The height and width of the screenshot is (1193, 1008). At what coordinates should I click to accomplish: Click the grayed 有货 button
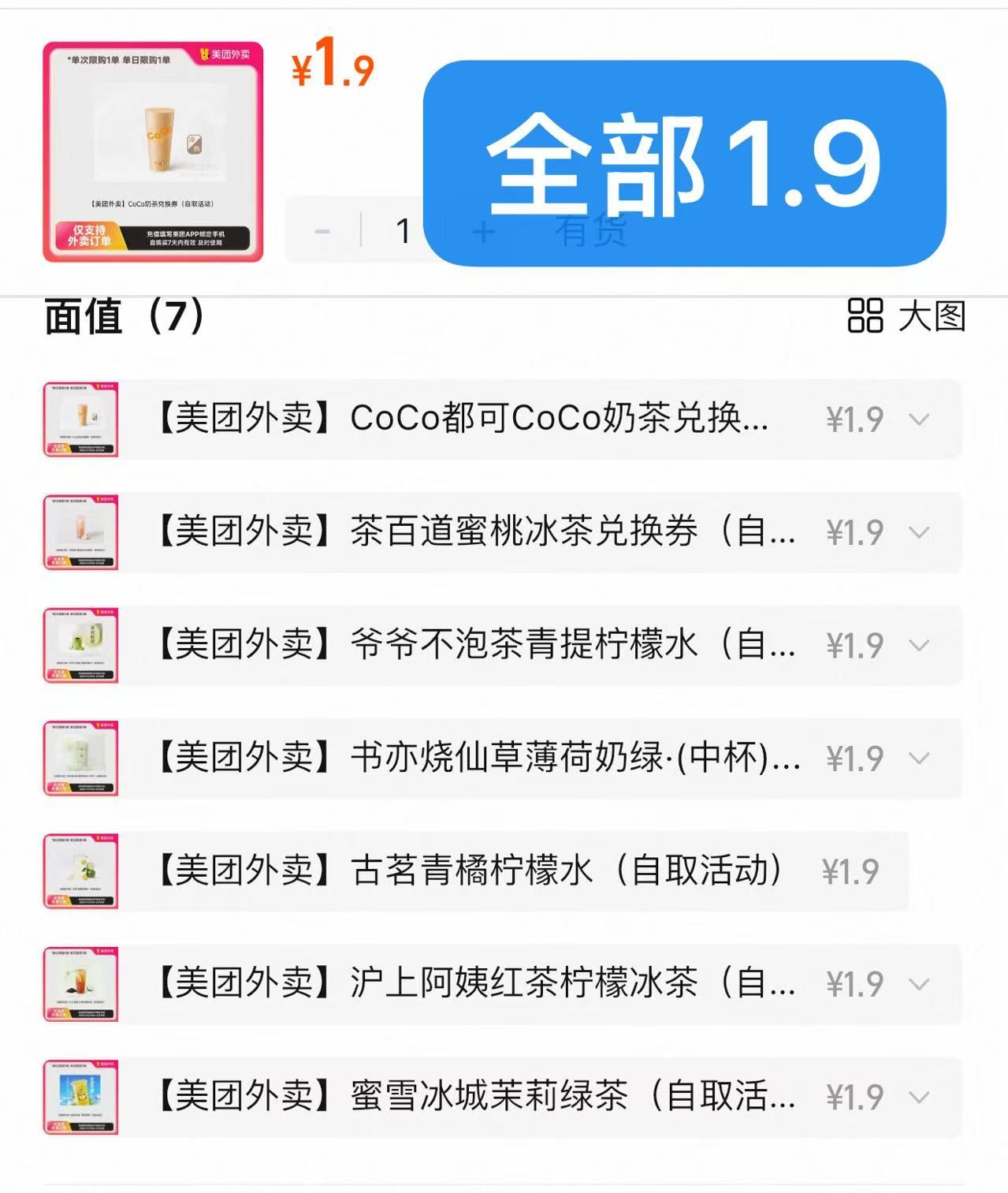coord(591,230)
